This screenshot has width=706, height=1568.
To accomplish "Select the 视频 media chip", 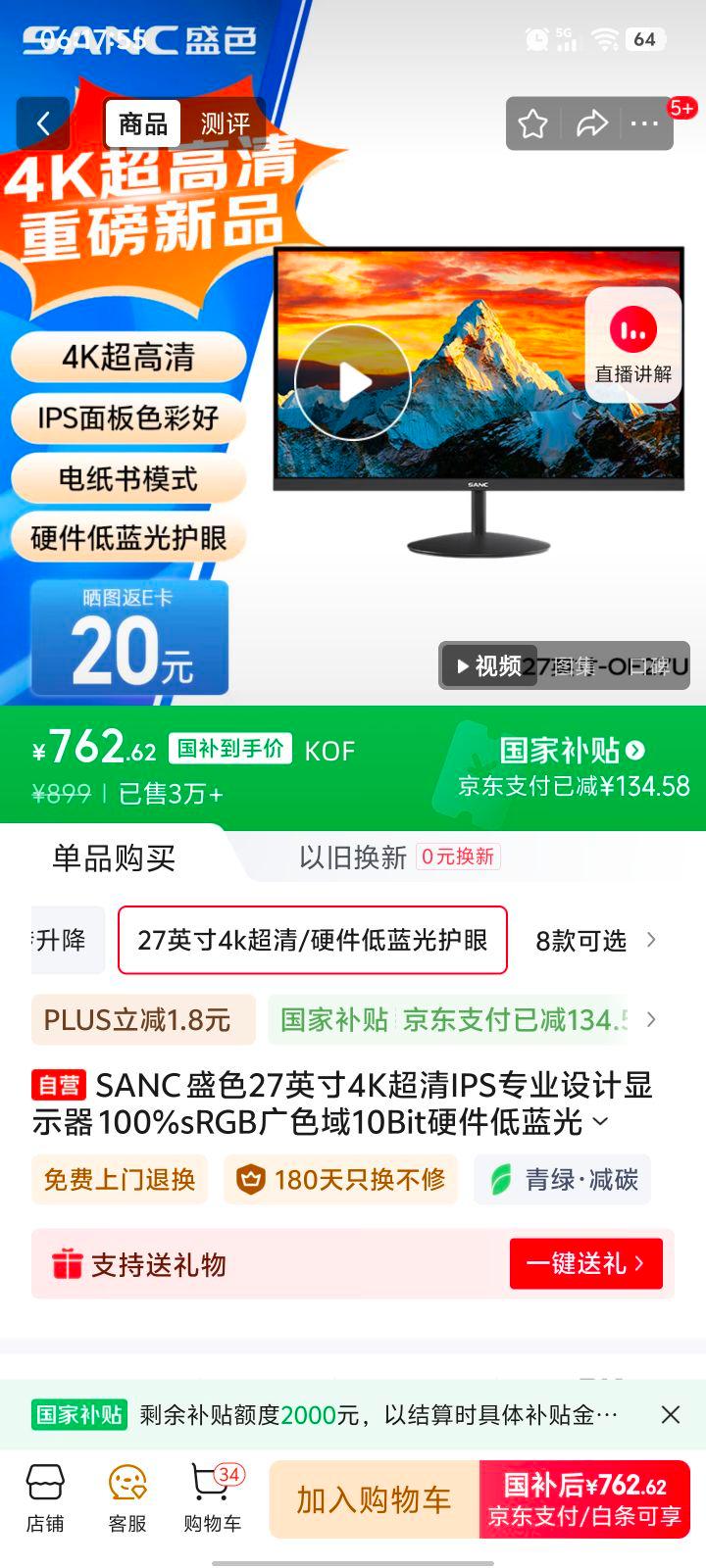I will (489, 666).
